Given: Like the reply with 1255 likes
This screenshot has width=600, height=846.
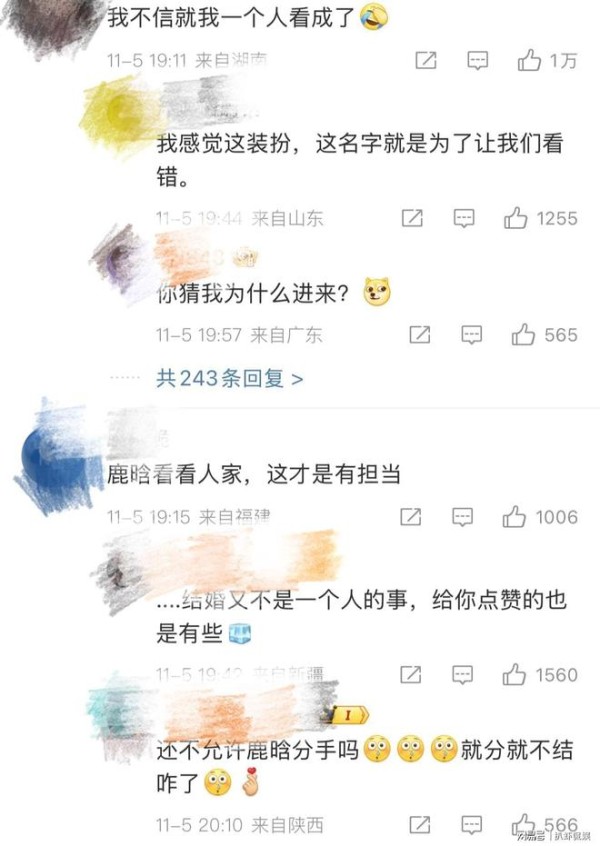Looking at the screenshot, I should 516,217.
